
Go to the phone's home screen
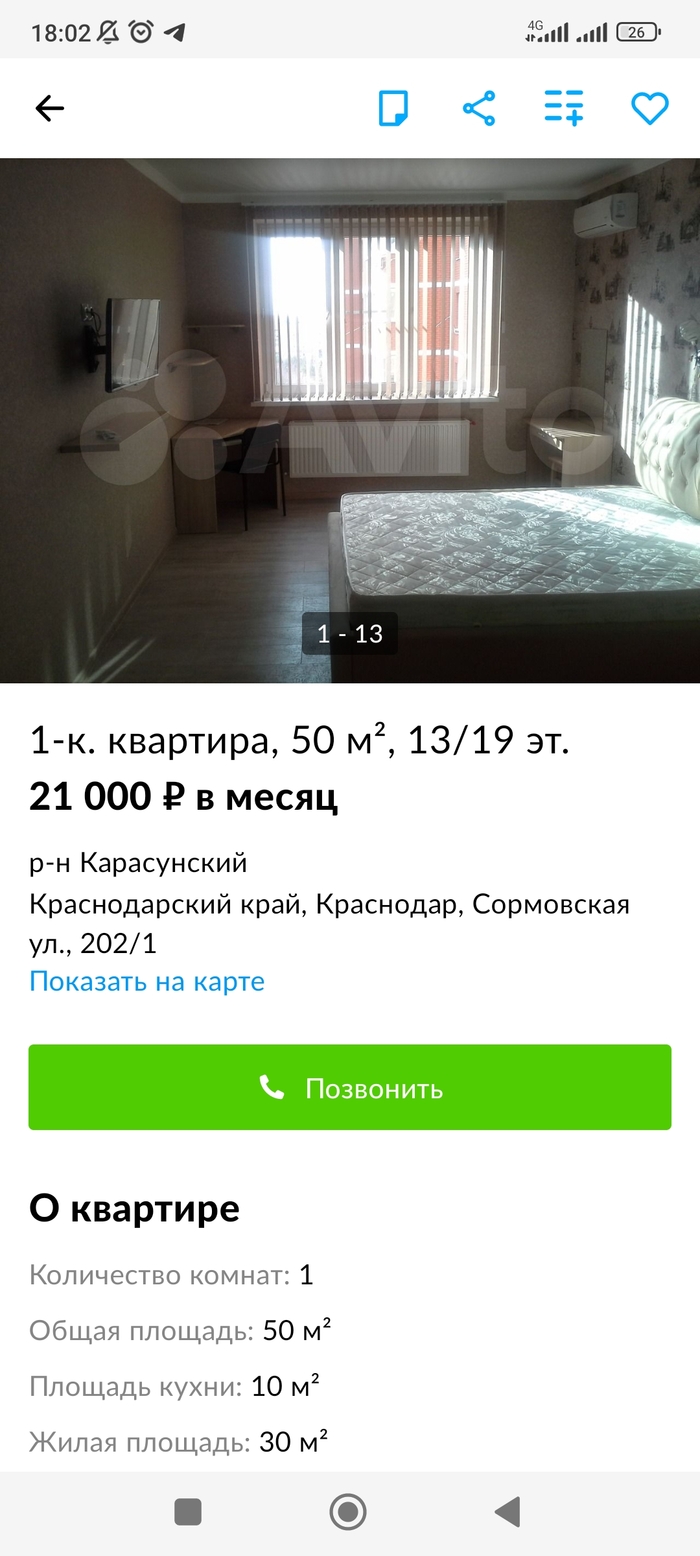pyautogui.click(x=348, y=1512)
